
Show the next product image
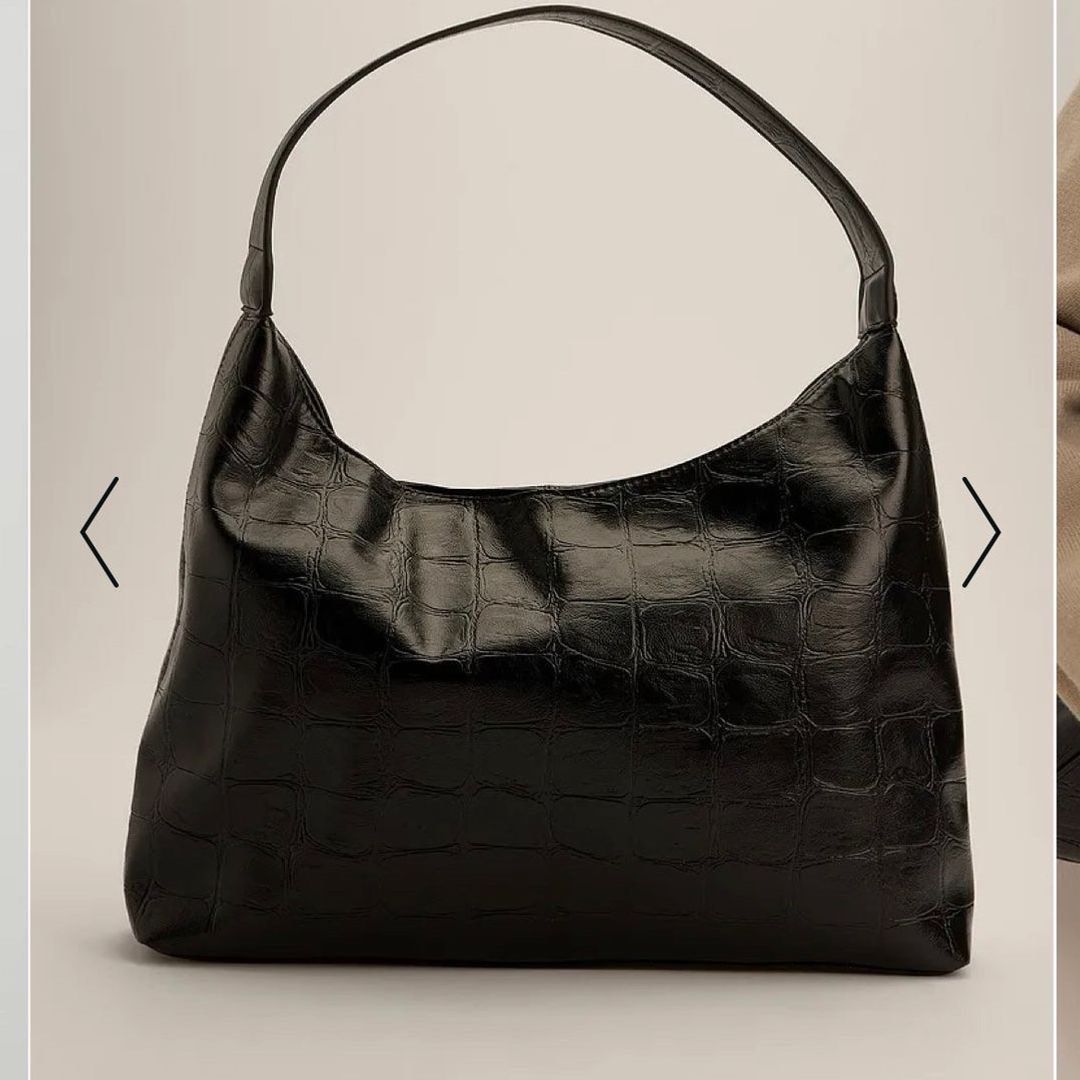(x=980, y=532)
